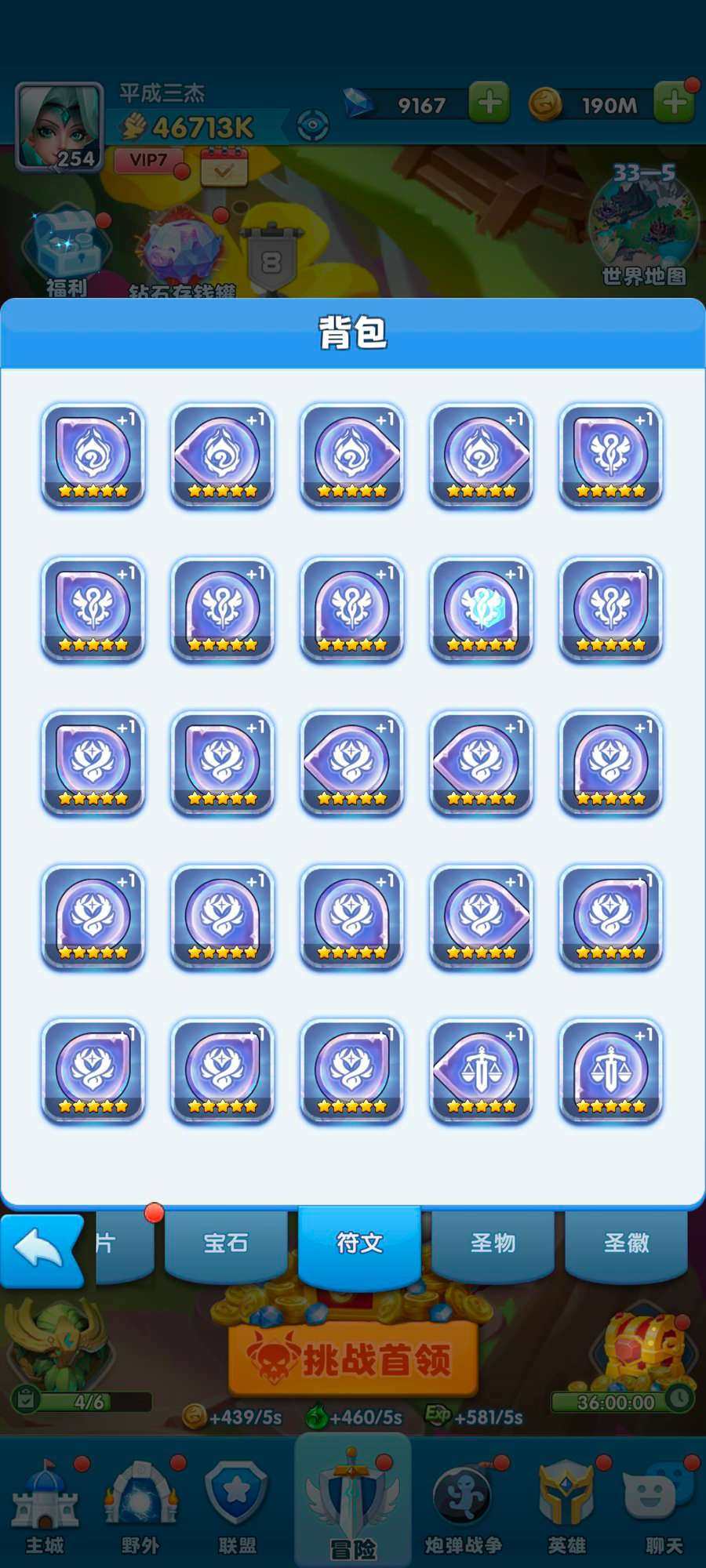This screenshot has width=706, height=1568.
Task: Select the rune with the glowing cyan cube
Action: (x=482, y=608)
